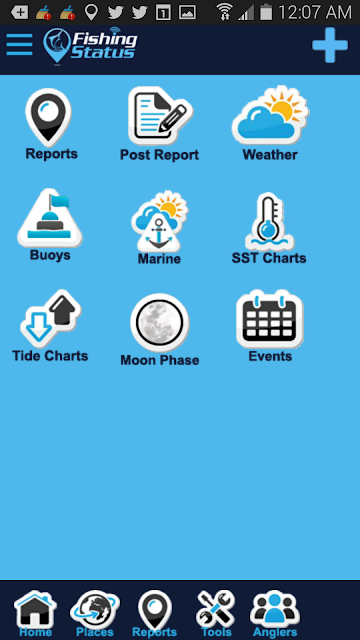Open Moon Phase
The height and width of the screenshot is (640, 360).
pyautogui.click(x=160, y=330)
